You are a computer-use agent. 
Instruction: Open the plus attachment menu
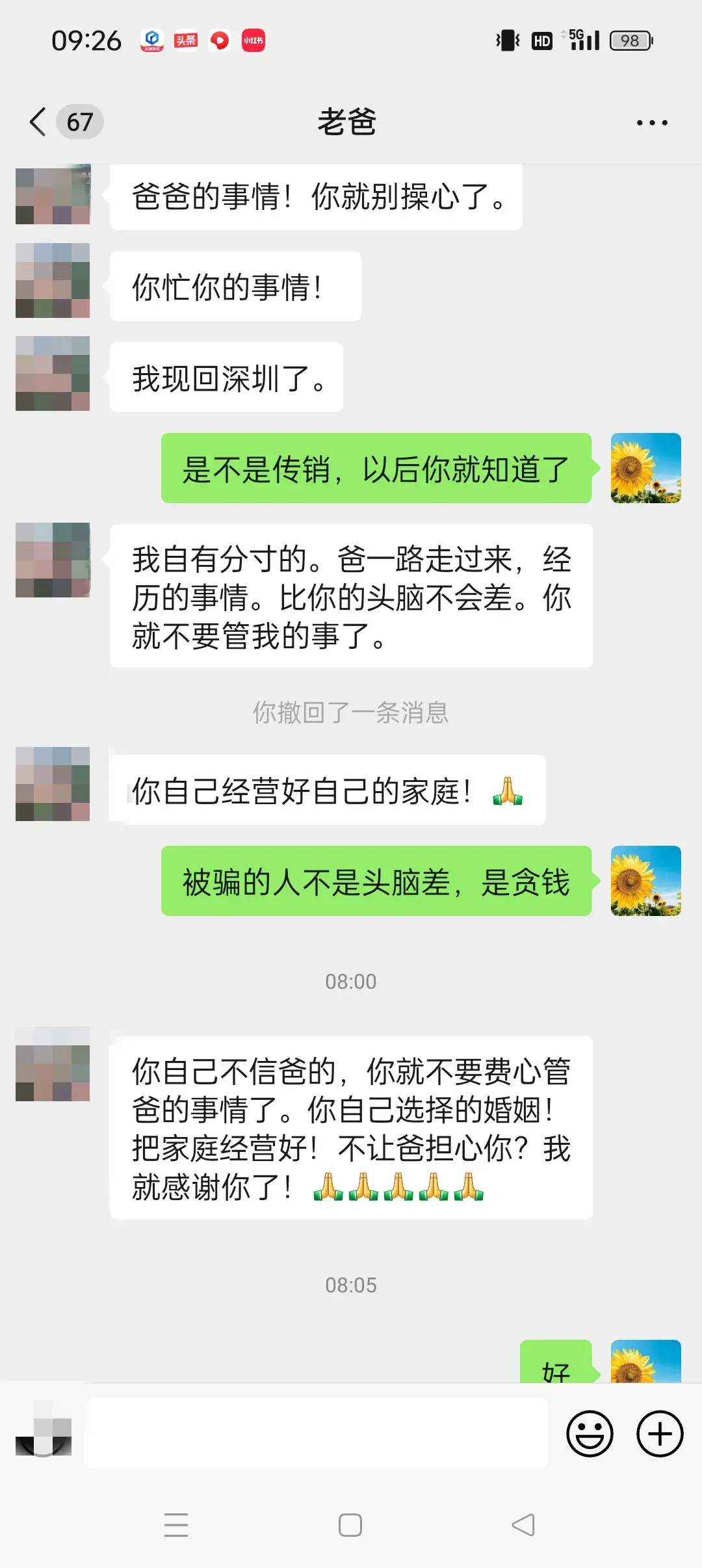[659, 1433]
